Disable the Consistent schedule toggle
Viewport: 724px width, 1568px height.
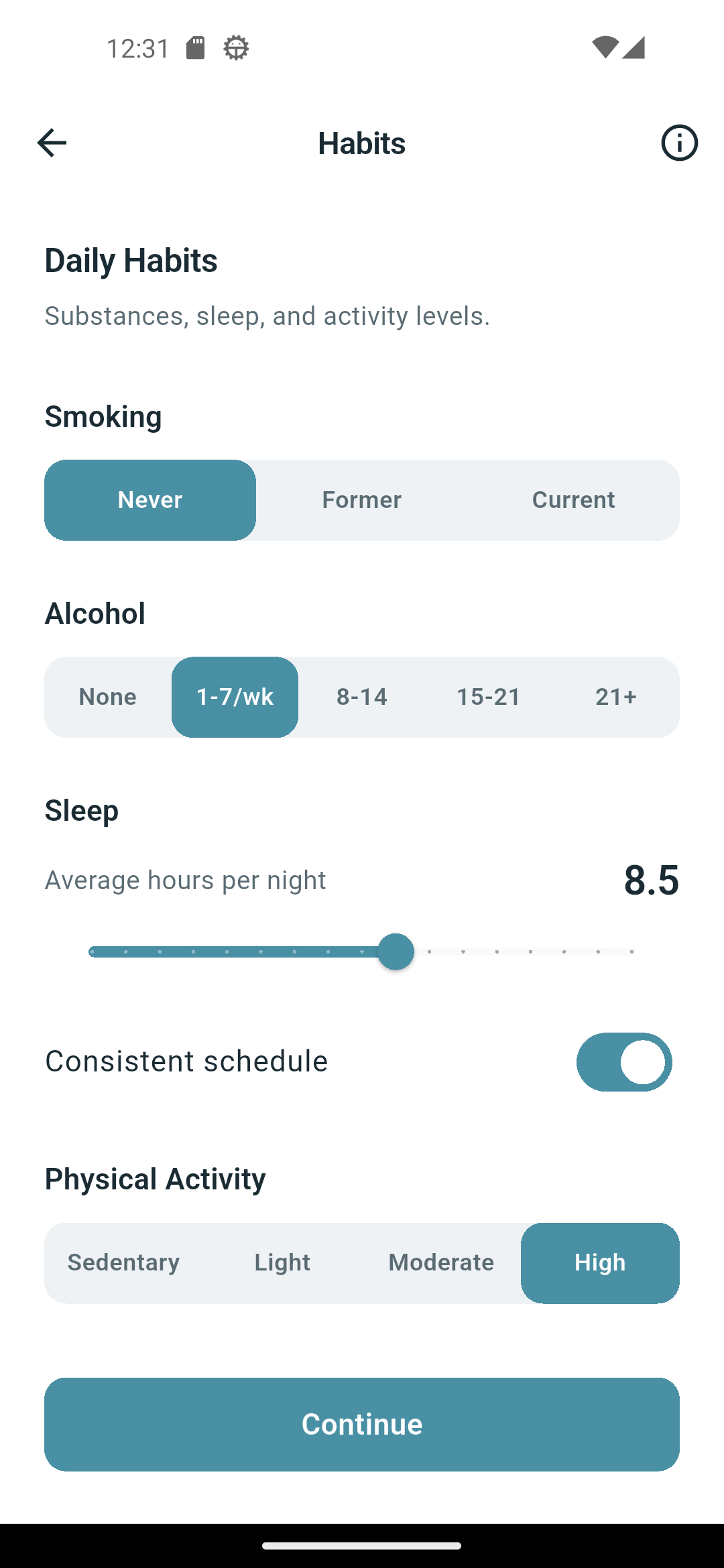[623, 1061]
